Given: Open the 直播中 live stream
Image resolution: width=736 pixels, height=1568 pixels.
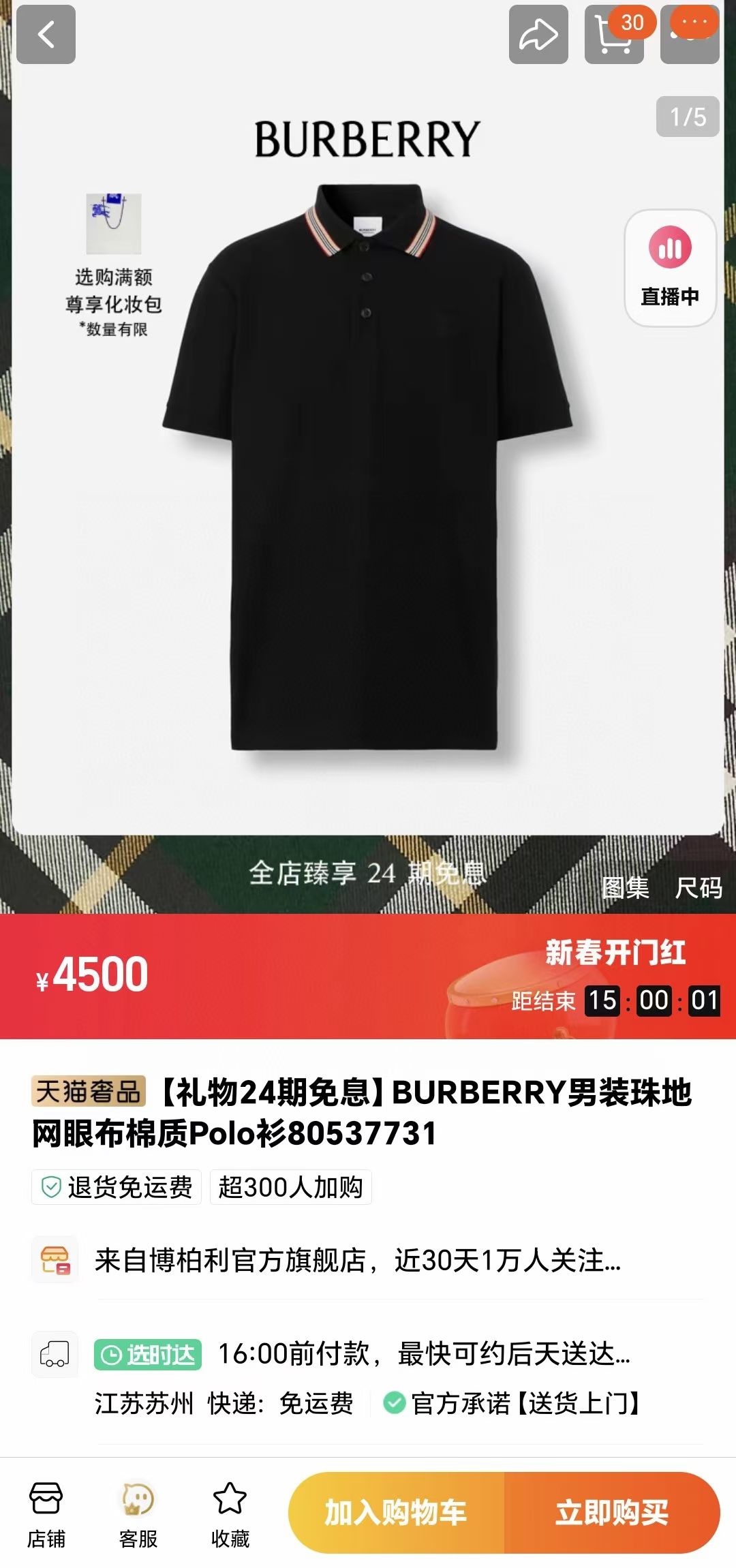Looking at the screenshot, I should click(x=670, y=268).
